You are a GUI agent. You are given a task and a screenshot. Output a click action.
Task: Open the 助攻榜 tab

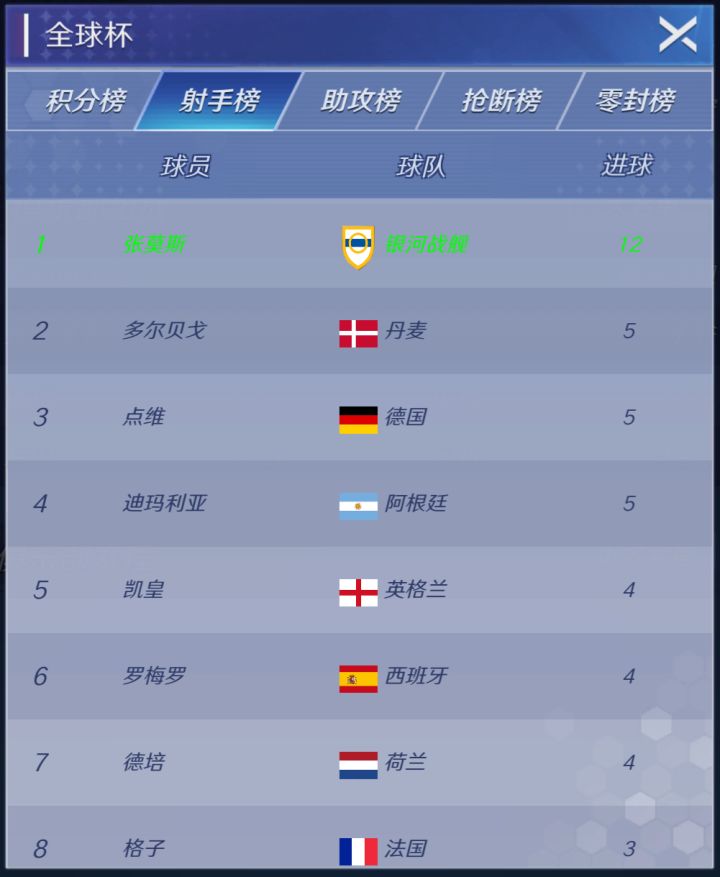(x=356, y=100)
